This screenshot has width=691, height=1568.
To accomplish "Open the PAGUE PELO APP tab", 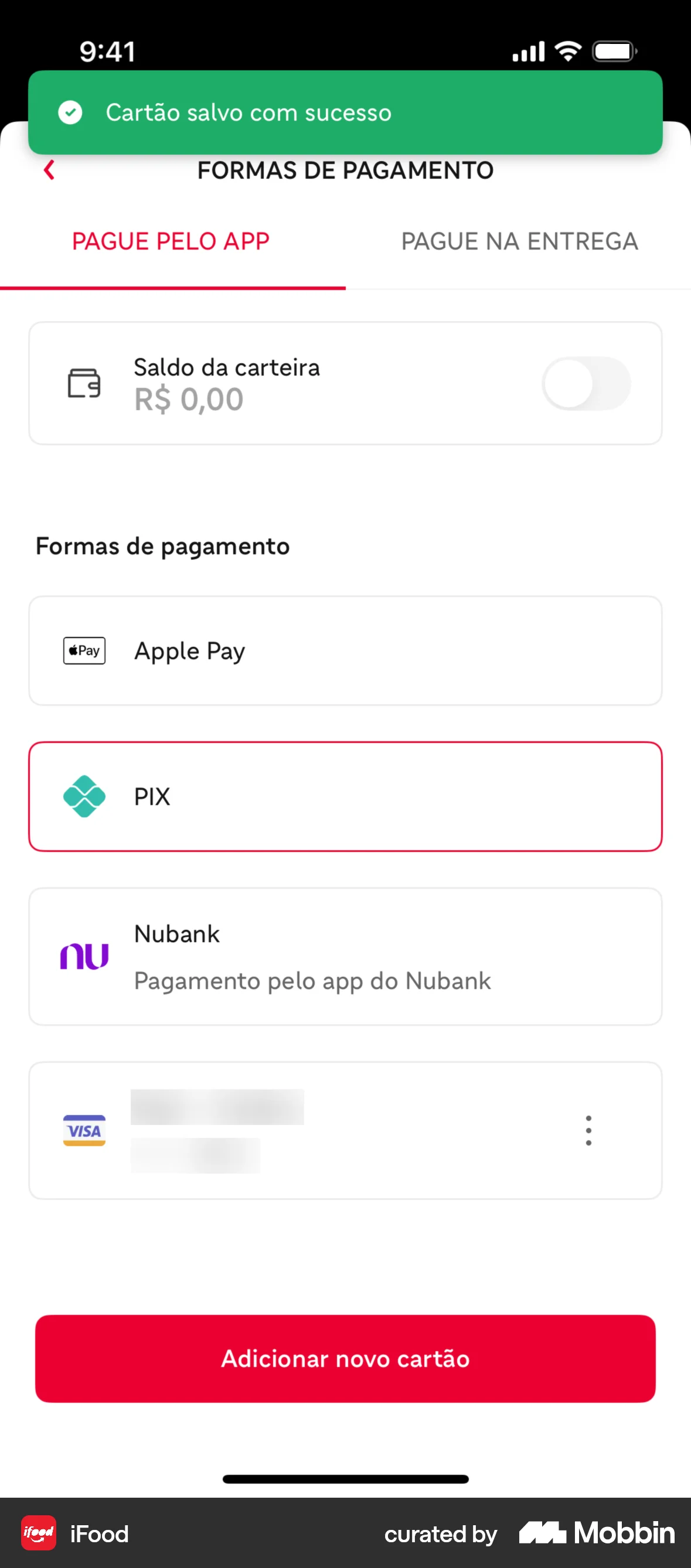I will point(171,240).
